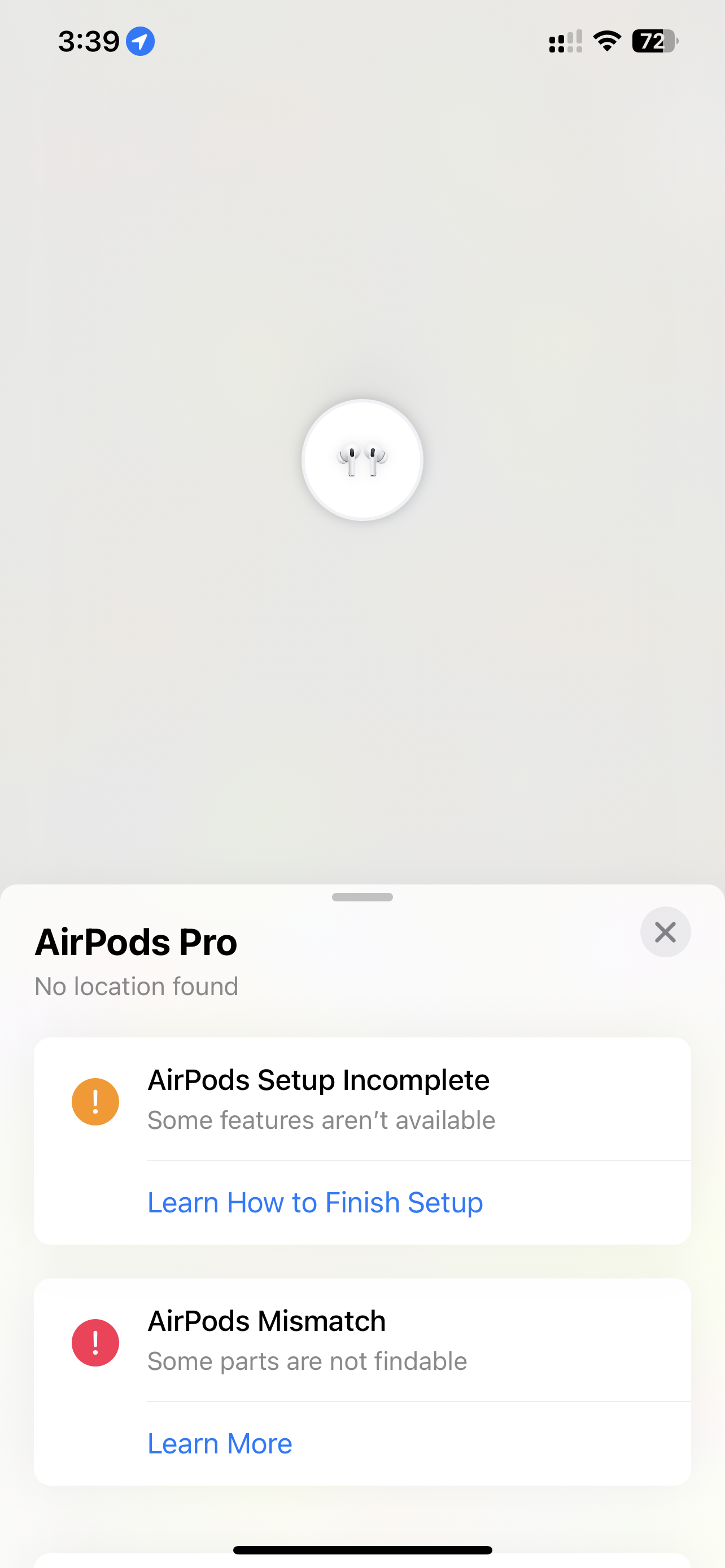
Task: Tap the AirPods marker on the map
Action: [x=362, y=459]
